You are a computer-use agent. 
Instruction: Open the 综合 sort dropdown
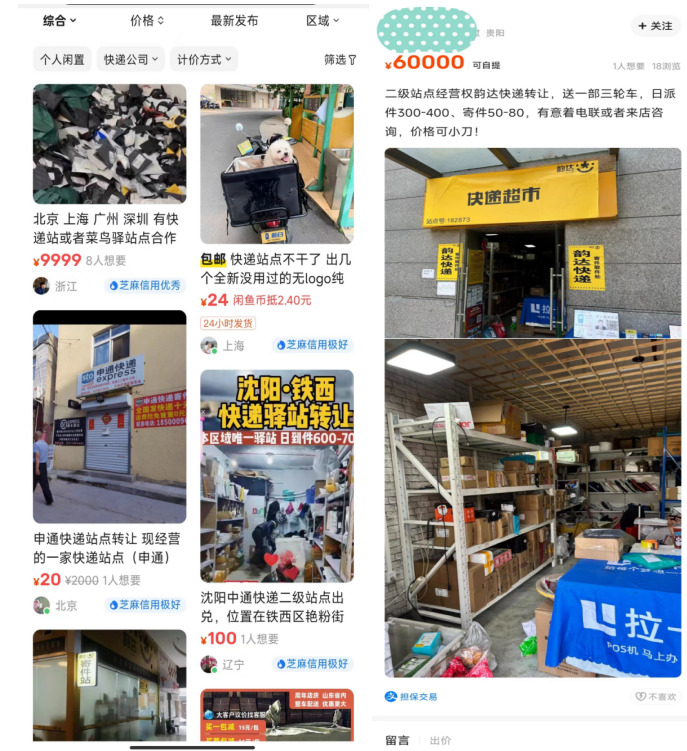point(60,20)
